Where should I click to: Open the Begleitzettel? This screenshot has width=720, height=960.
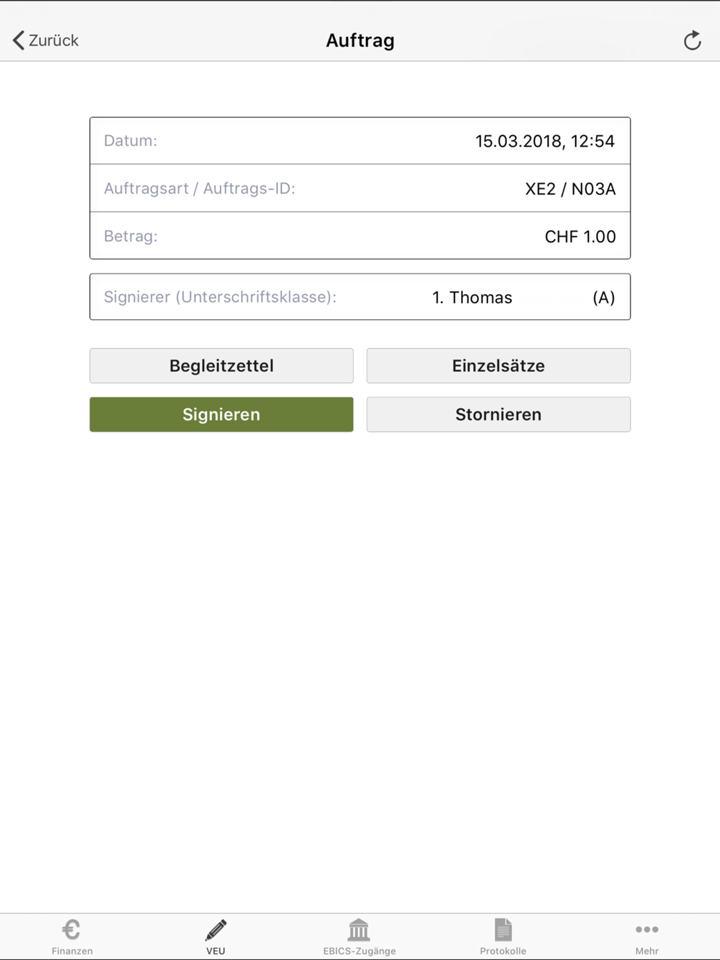221,366
